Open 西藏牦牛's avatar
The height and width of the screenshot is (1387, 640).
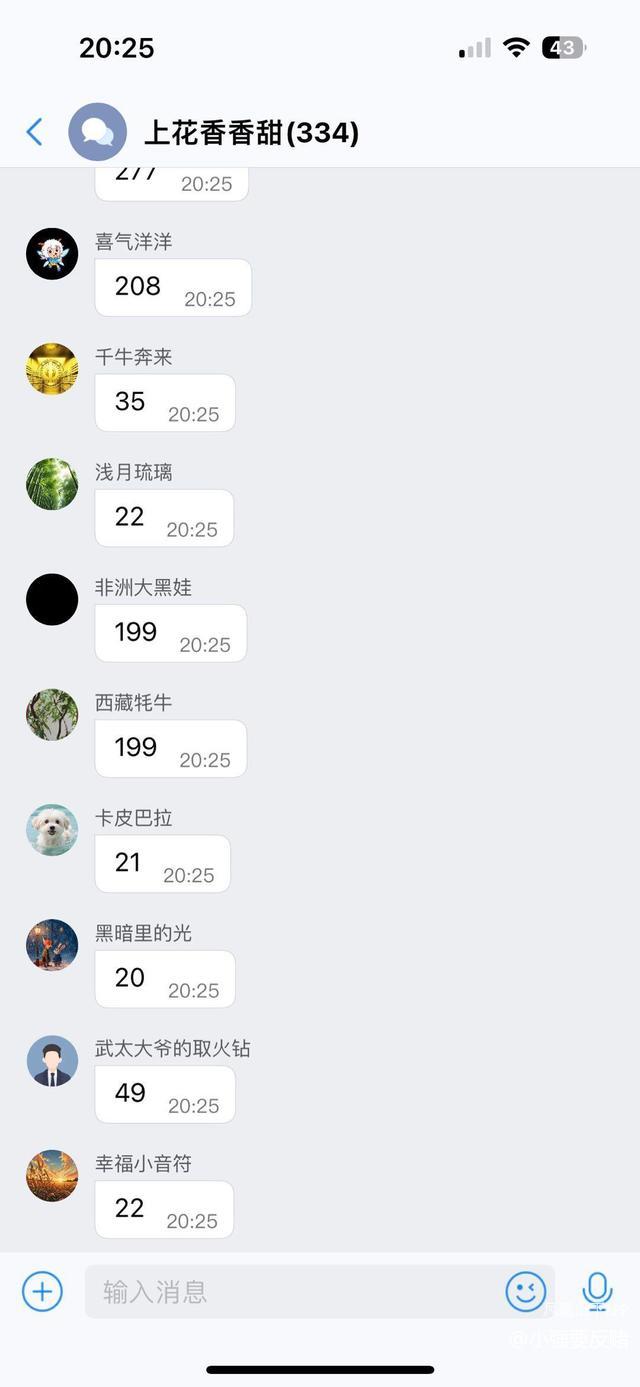pyautogui.click(x=52, y=715)
